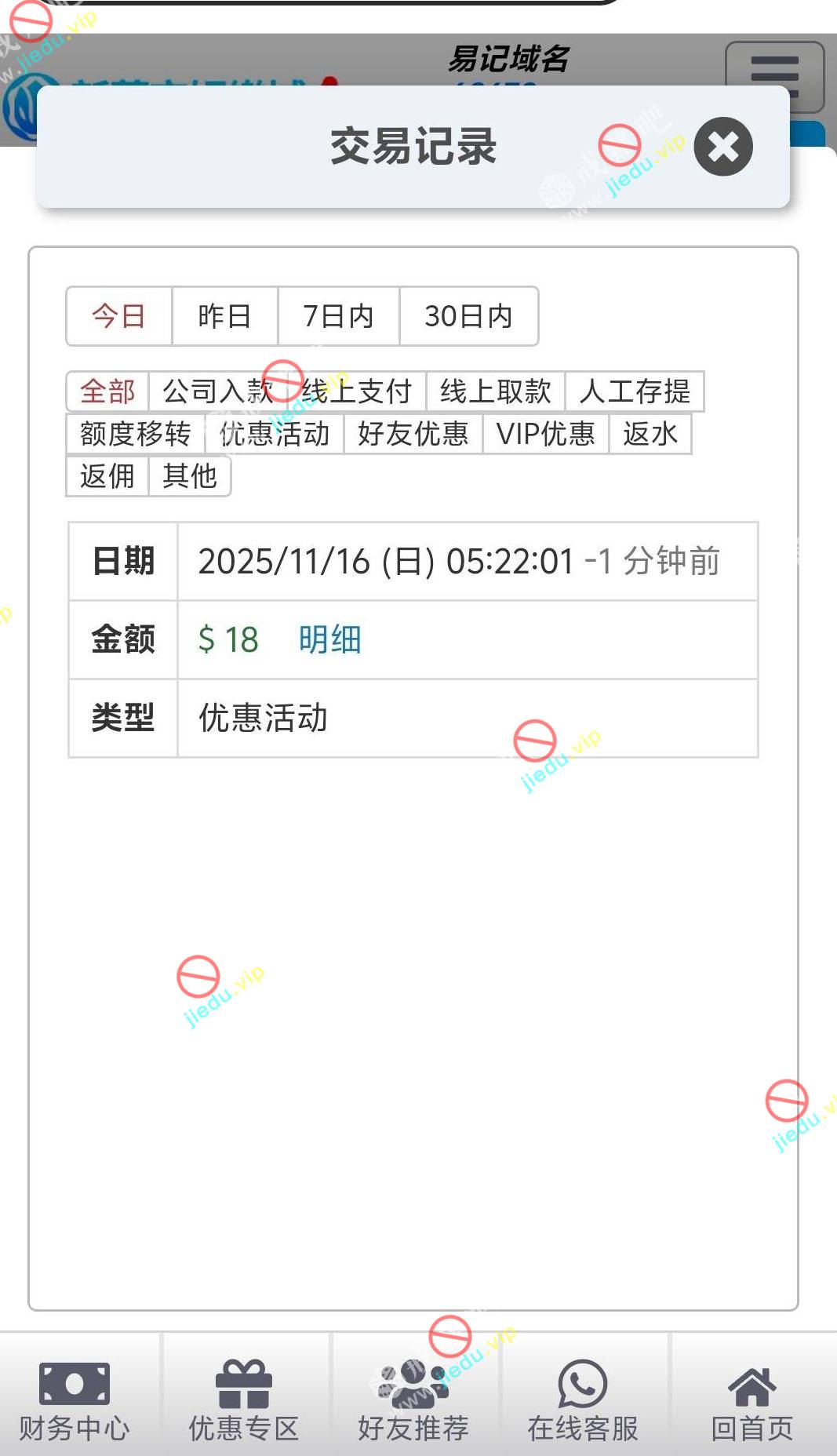Select the 返水 category
Image resolution: width=837 pixels, height=1456 pixels.
[x=650, y=434]
